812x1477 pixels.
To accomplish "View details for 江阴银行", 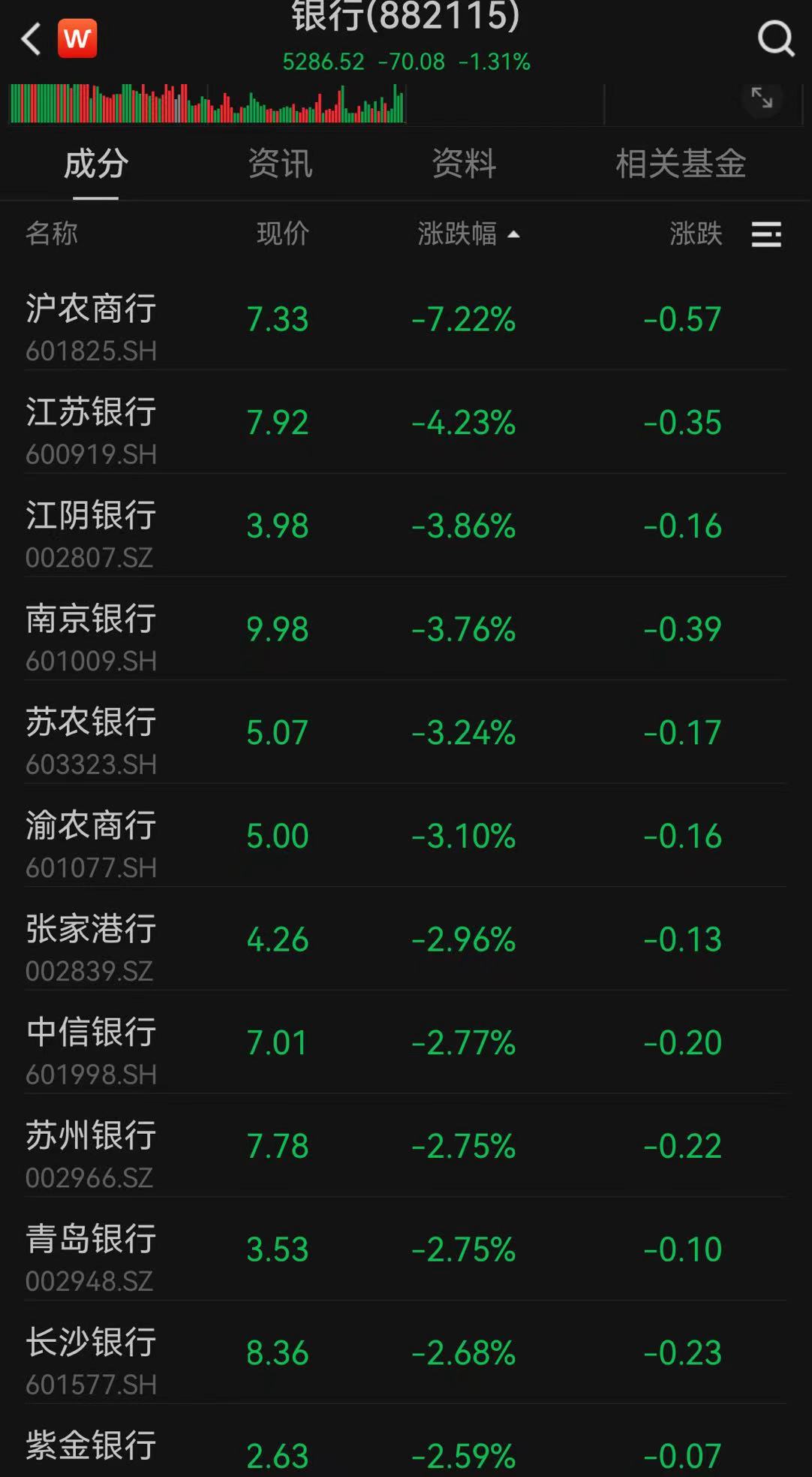I will (x=92, y=526).
